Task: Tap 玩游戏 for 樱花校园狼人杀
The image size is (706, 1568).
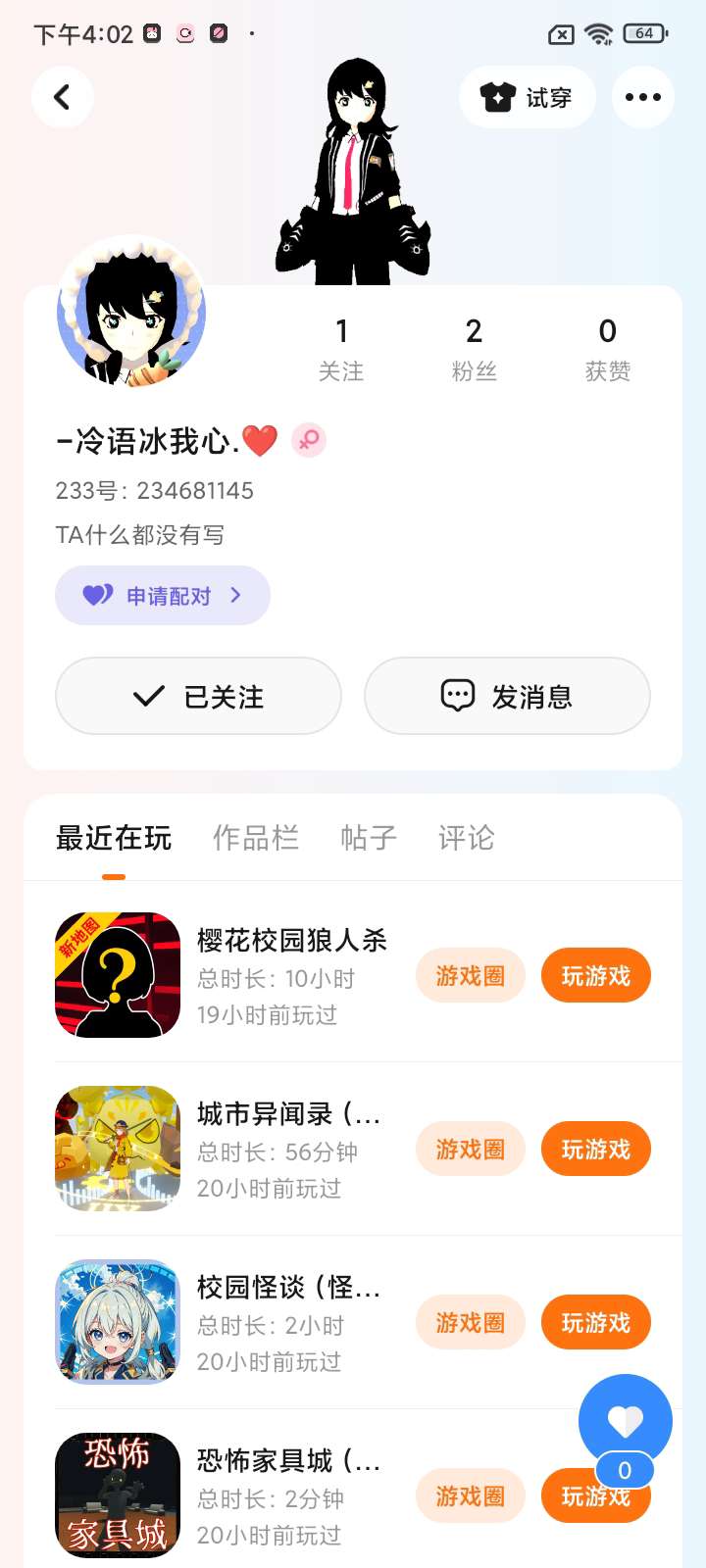Action: pyautogui.click(x=595, y=976)
